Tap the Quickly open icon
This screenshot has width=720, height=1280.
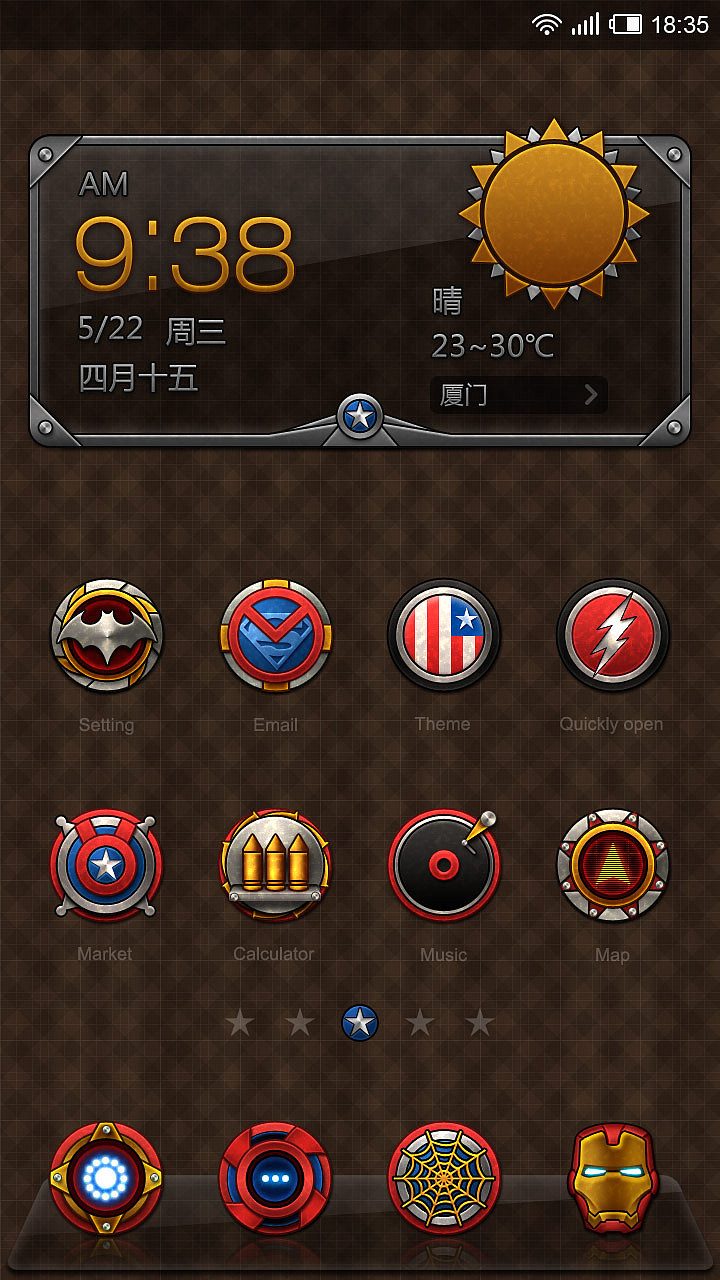point(612,636)
